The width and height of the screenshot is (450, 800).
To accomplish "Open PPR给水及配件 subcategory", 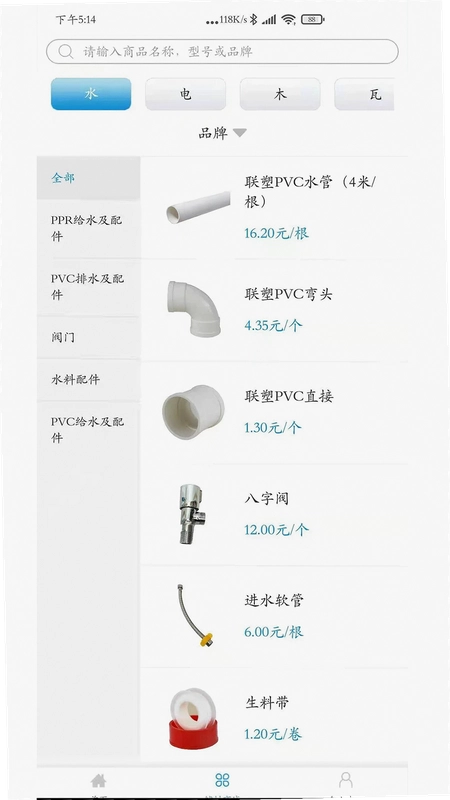I will pos(88,229).
